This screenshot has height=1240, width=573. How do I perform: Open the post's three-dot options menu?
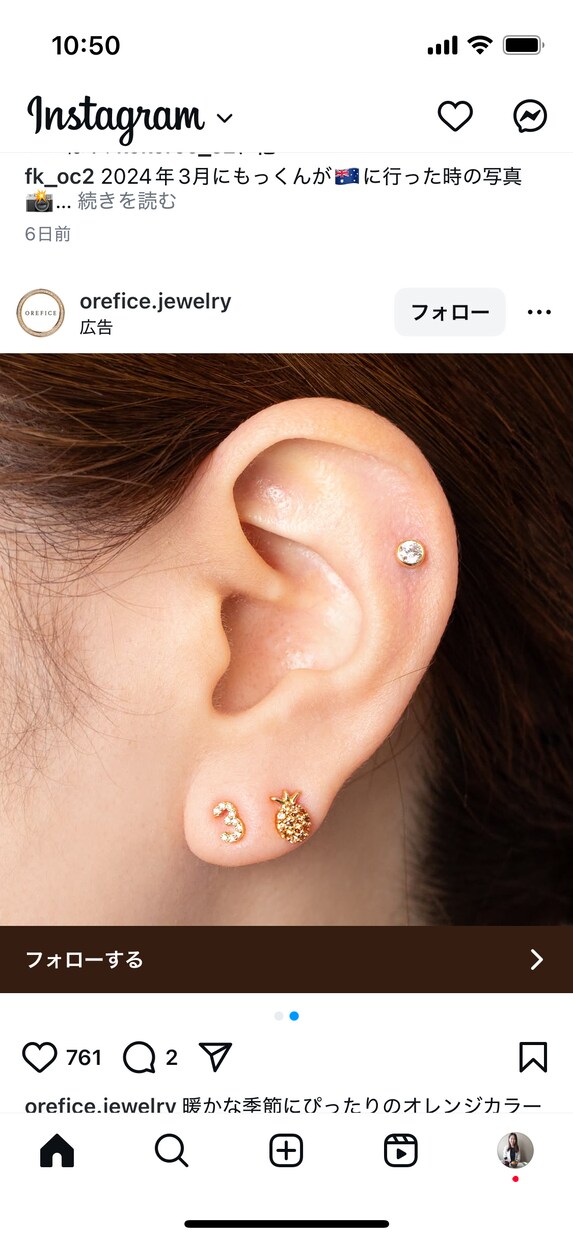[x=539, y=313]
